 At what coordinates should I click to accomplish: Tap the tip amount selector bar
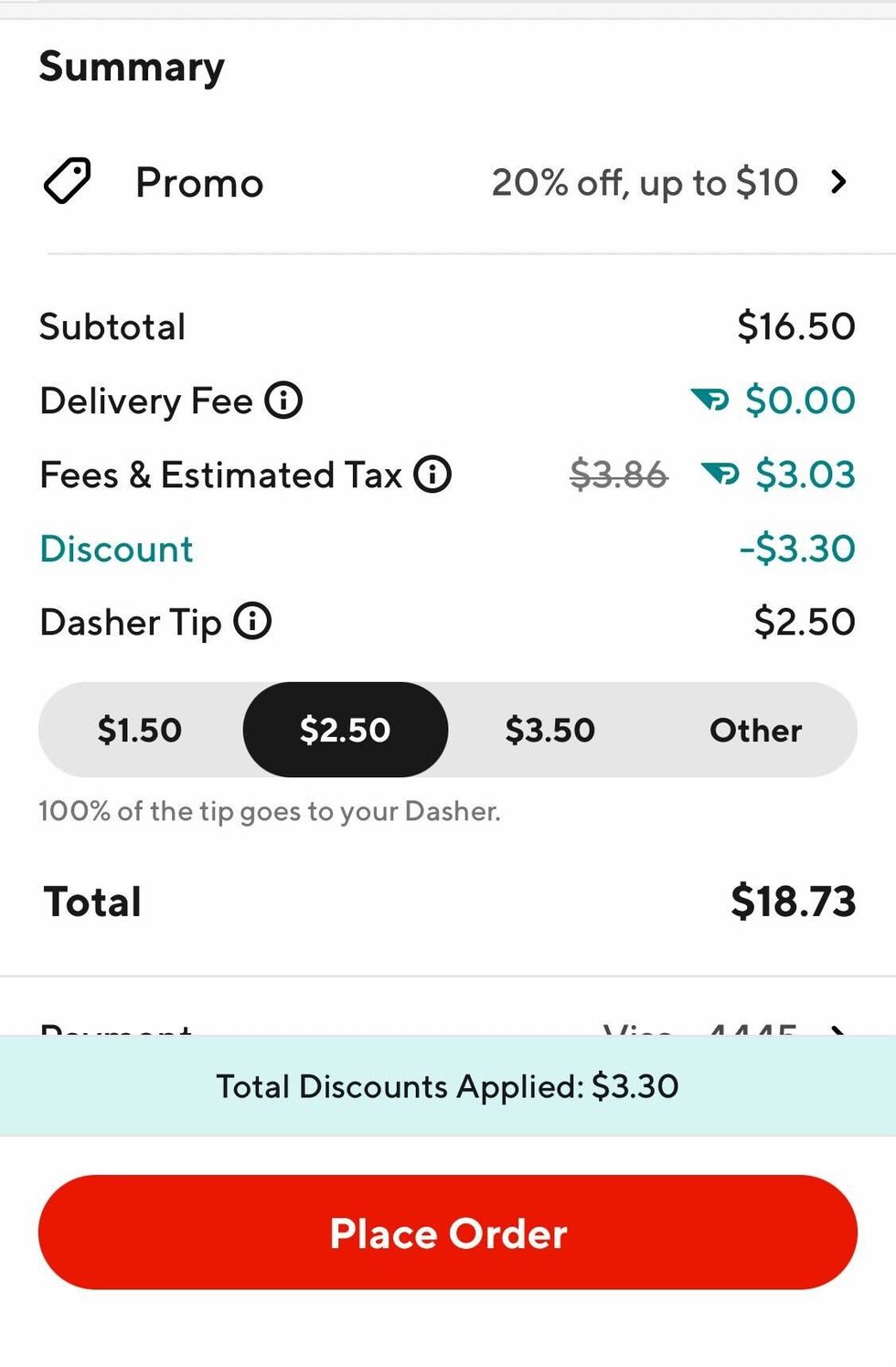[x=448, y=730]
